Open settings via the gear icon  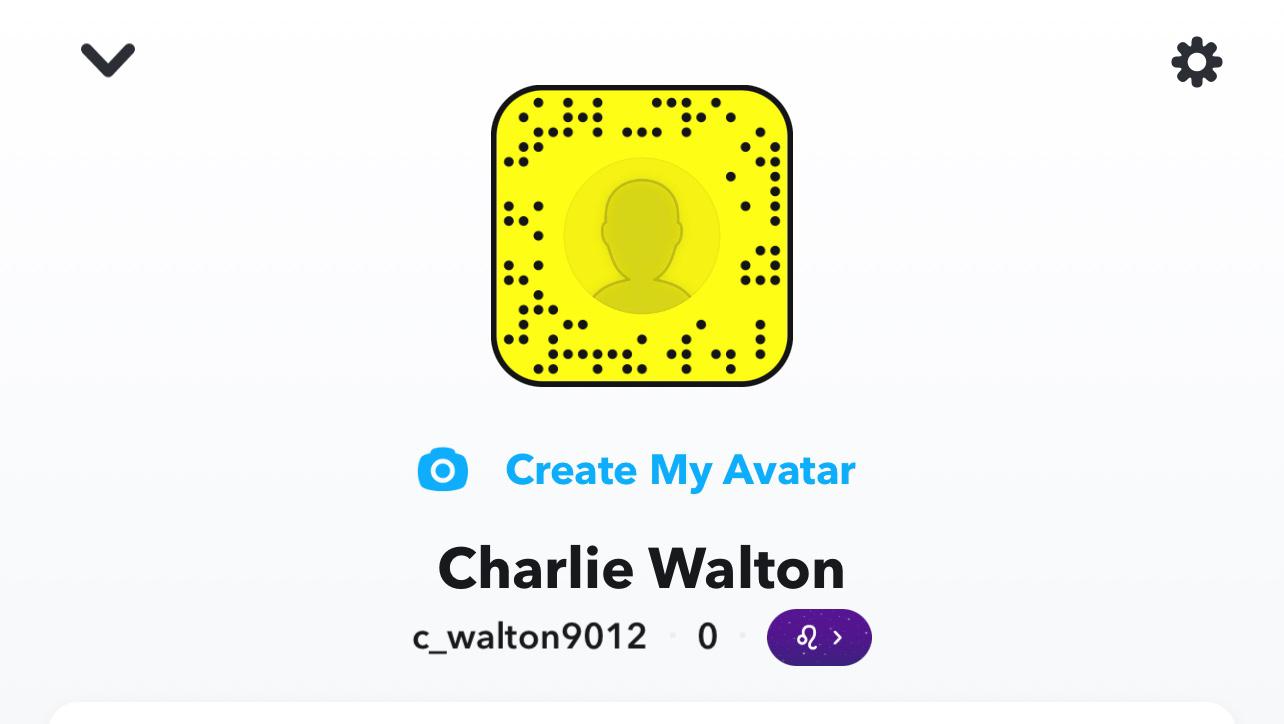pos(1197,62)
